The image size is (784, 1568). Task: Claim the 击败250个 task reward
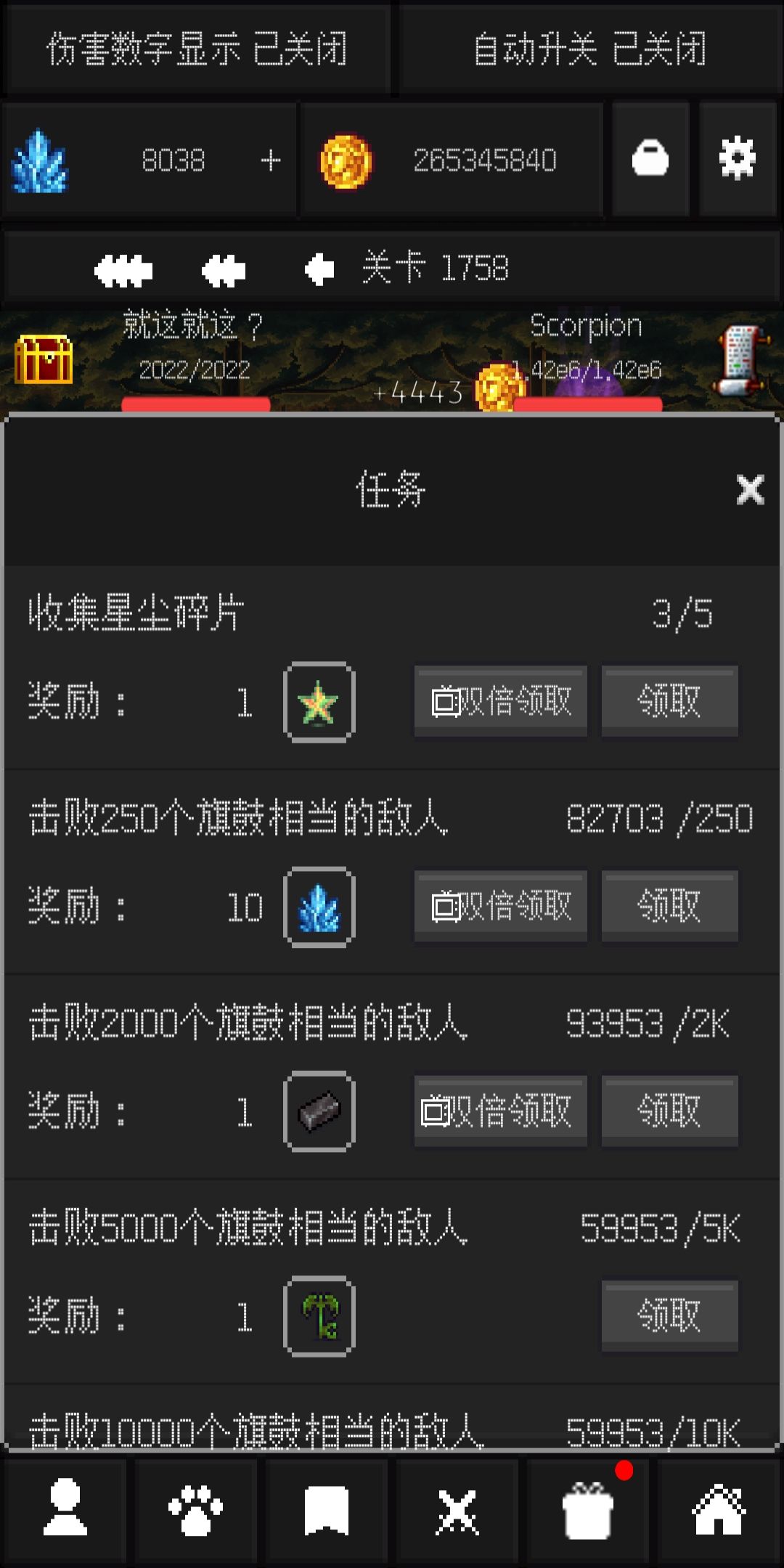pos(669,906)
